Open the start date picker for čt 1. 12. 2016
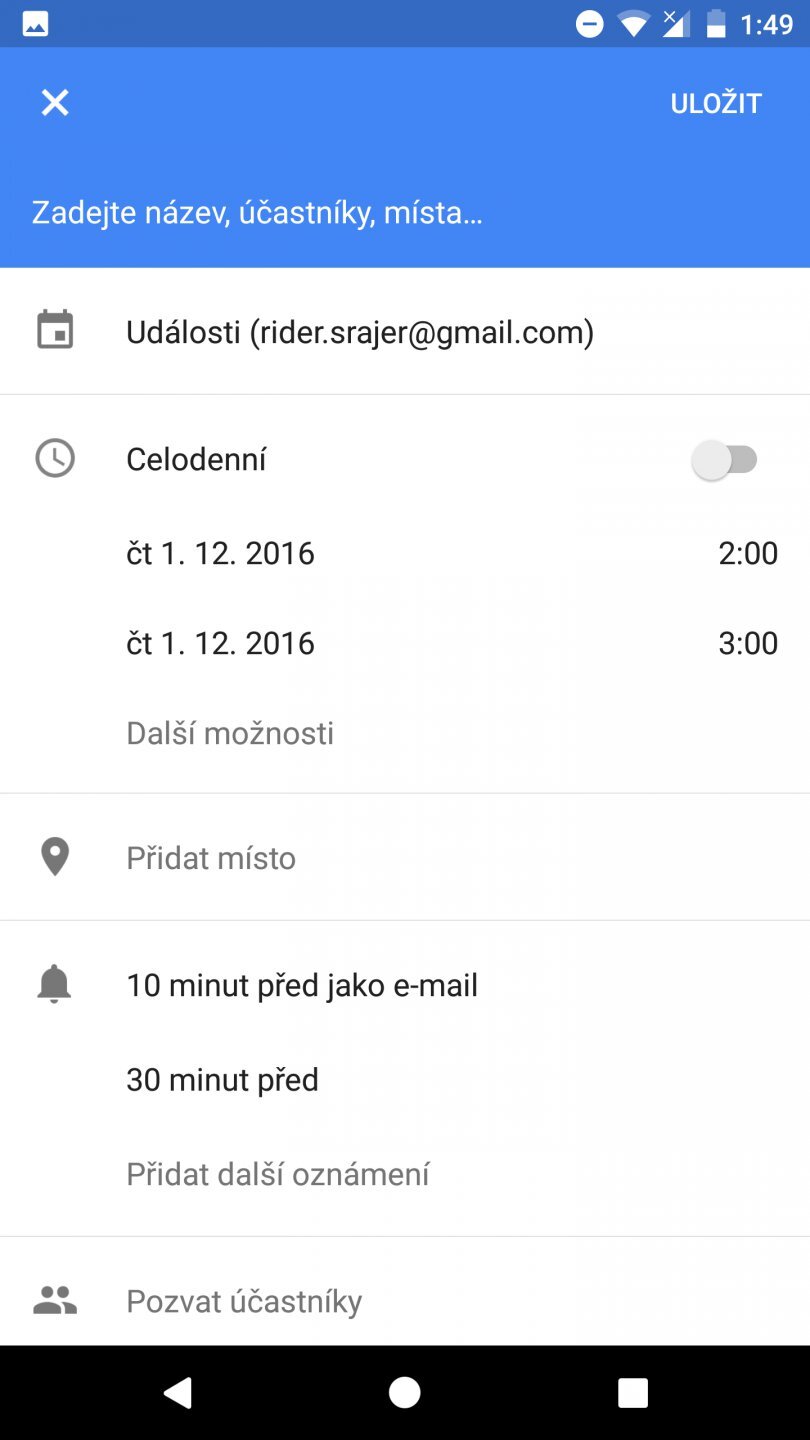Image resolution: width=810 pixels, height=1440 pixels. point(220,552)
